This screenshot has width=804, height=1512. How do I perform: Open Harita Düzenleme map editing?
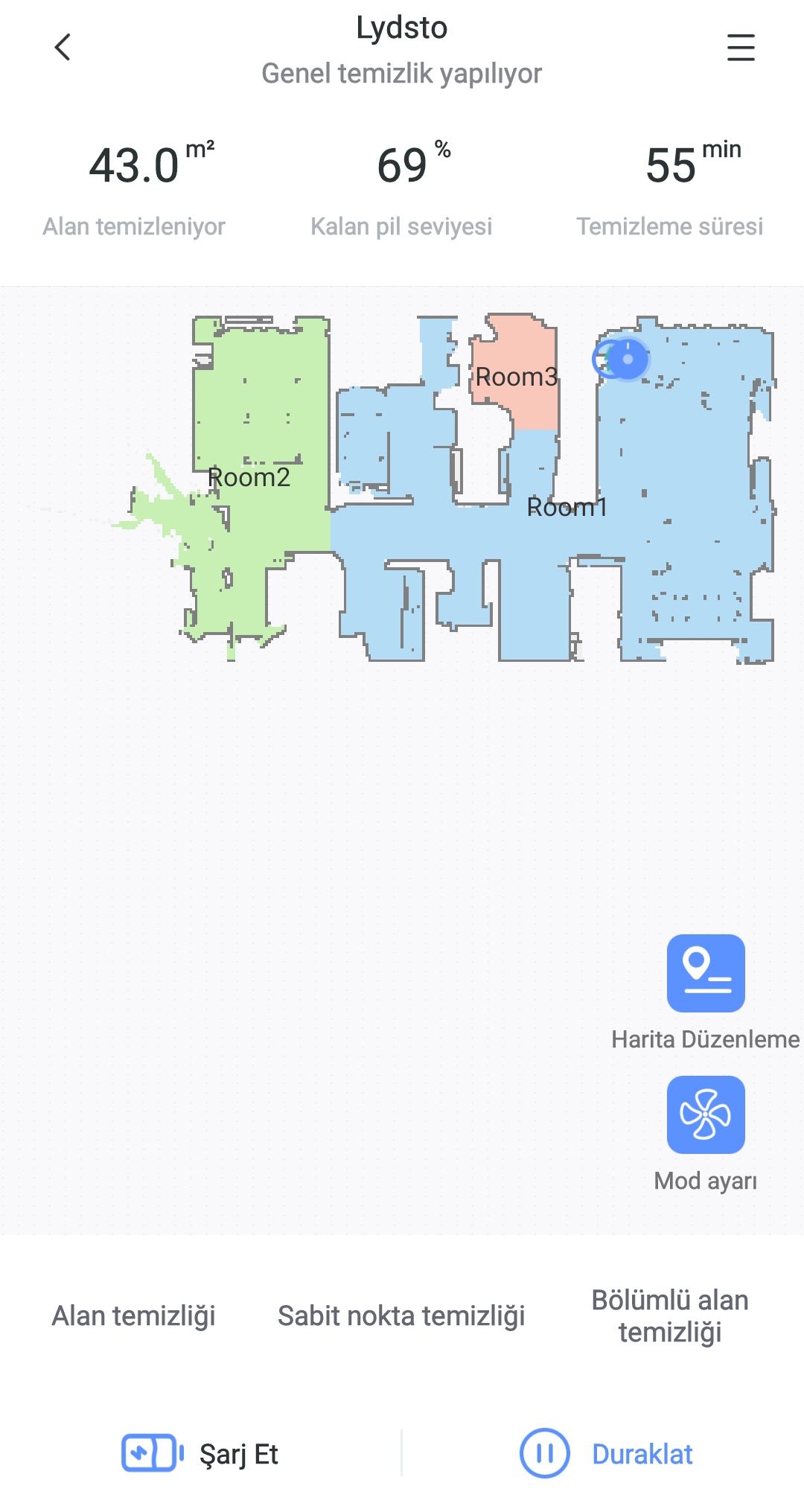coord(706,973)
